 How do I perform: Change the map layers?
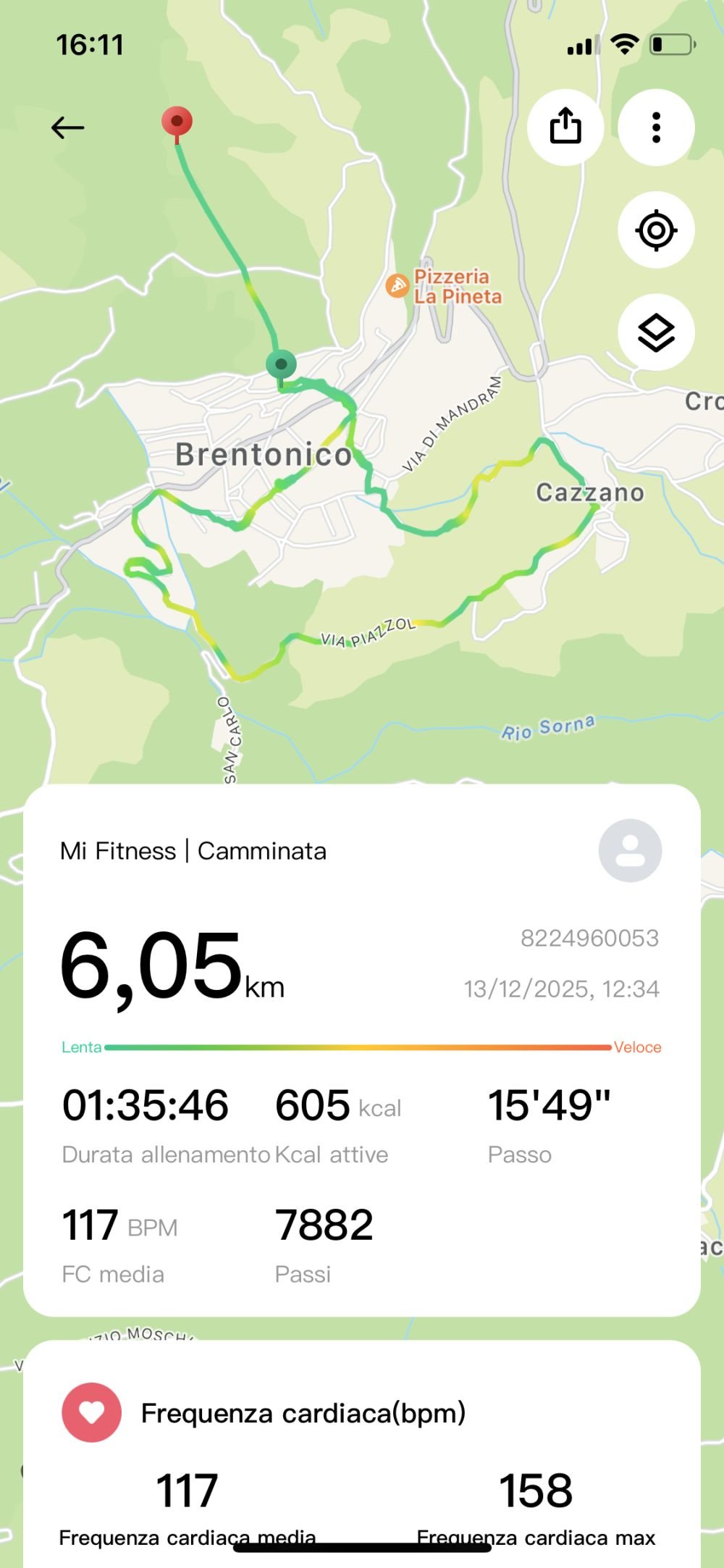pyautogui.click(x=656, y=333)
